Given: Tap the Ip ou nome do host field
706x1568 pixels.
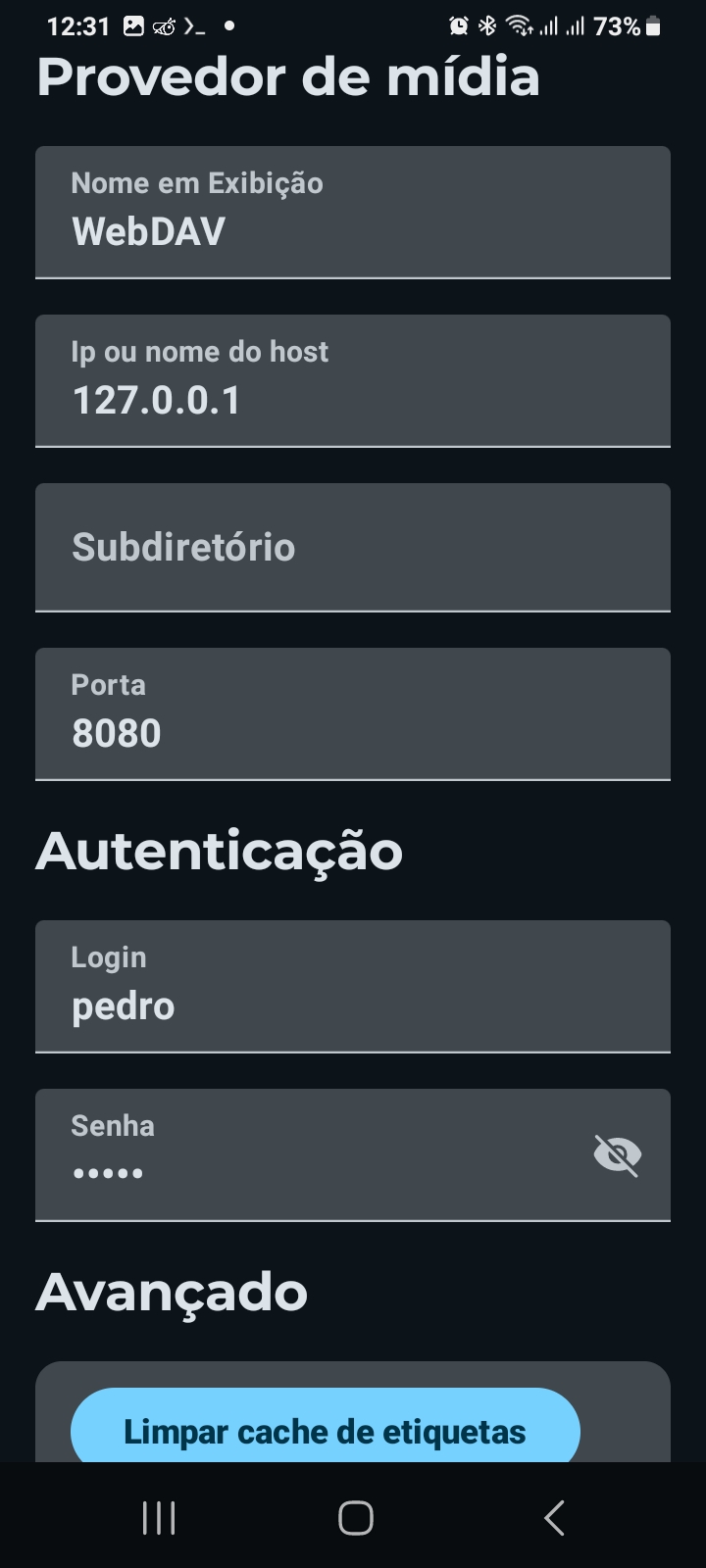Looking at the screenshot, I should click(x=353, y=381).
